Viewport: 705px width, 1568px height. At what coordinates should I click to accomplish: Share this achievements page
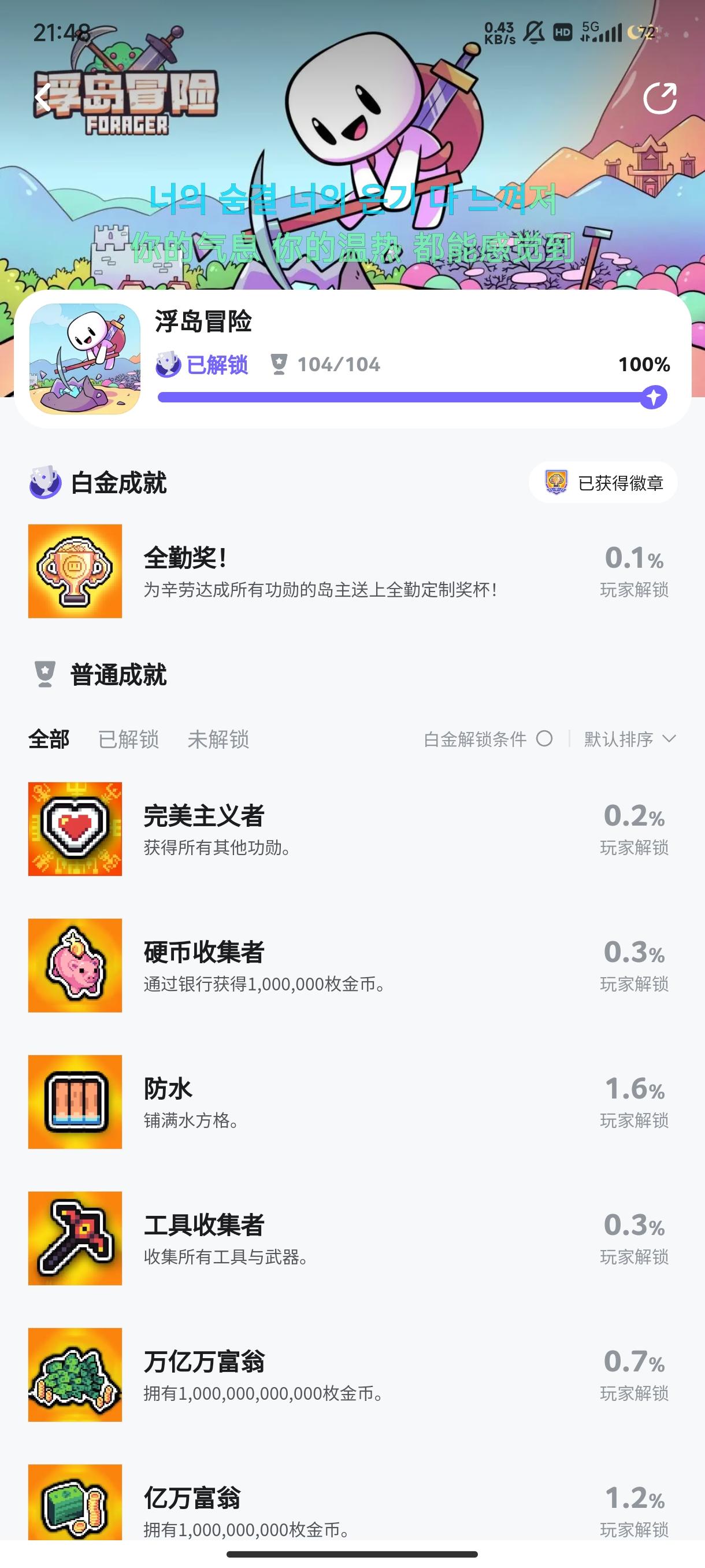(660, 98)
